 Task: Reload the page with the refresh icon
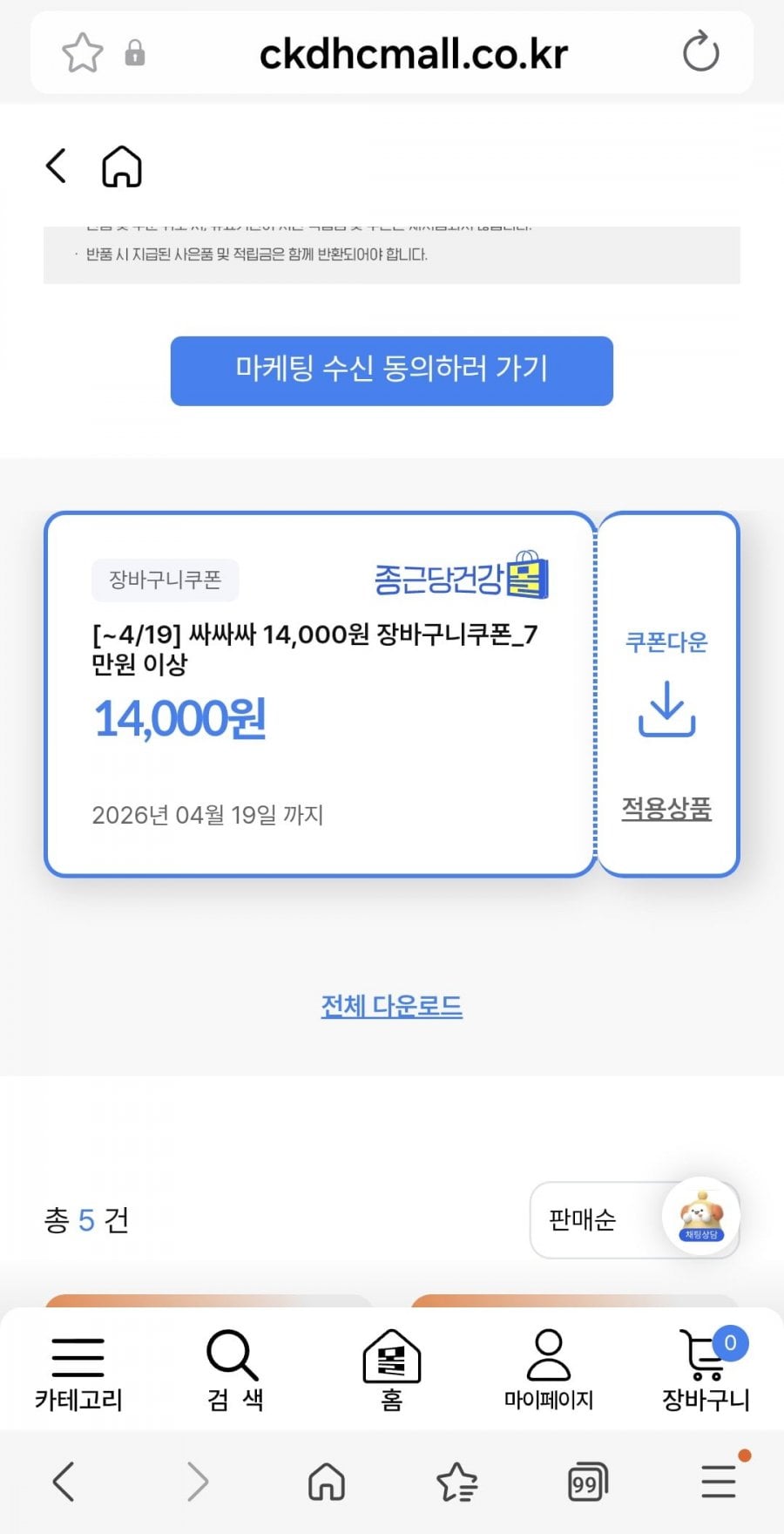(x=700, y=52)
